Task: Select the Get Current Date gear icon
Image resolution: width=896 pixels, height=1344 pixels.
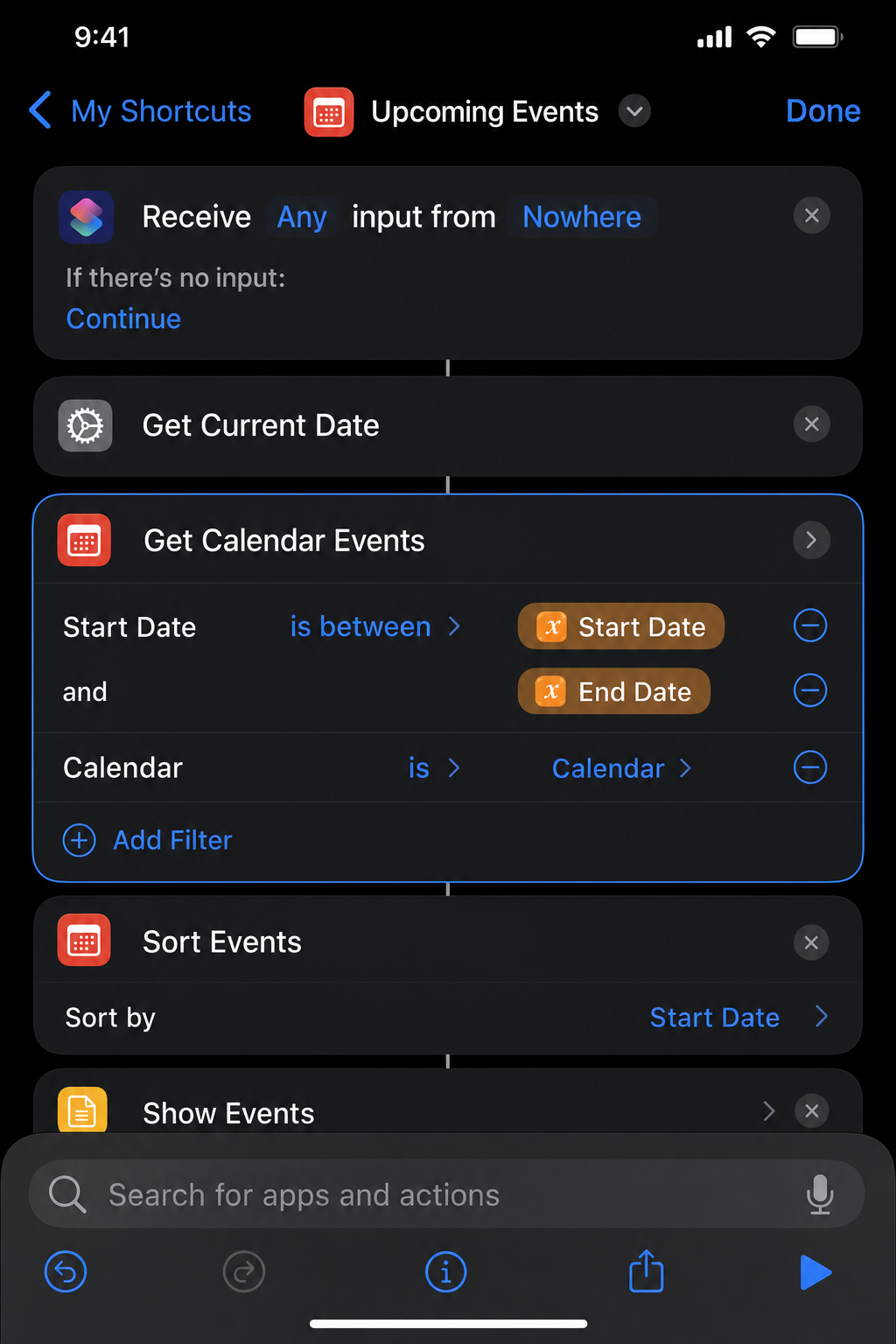Action: click(85, 426)
